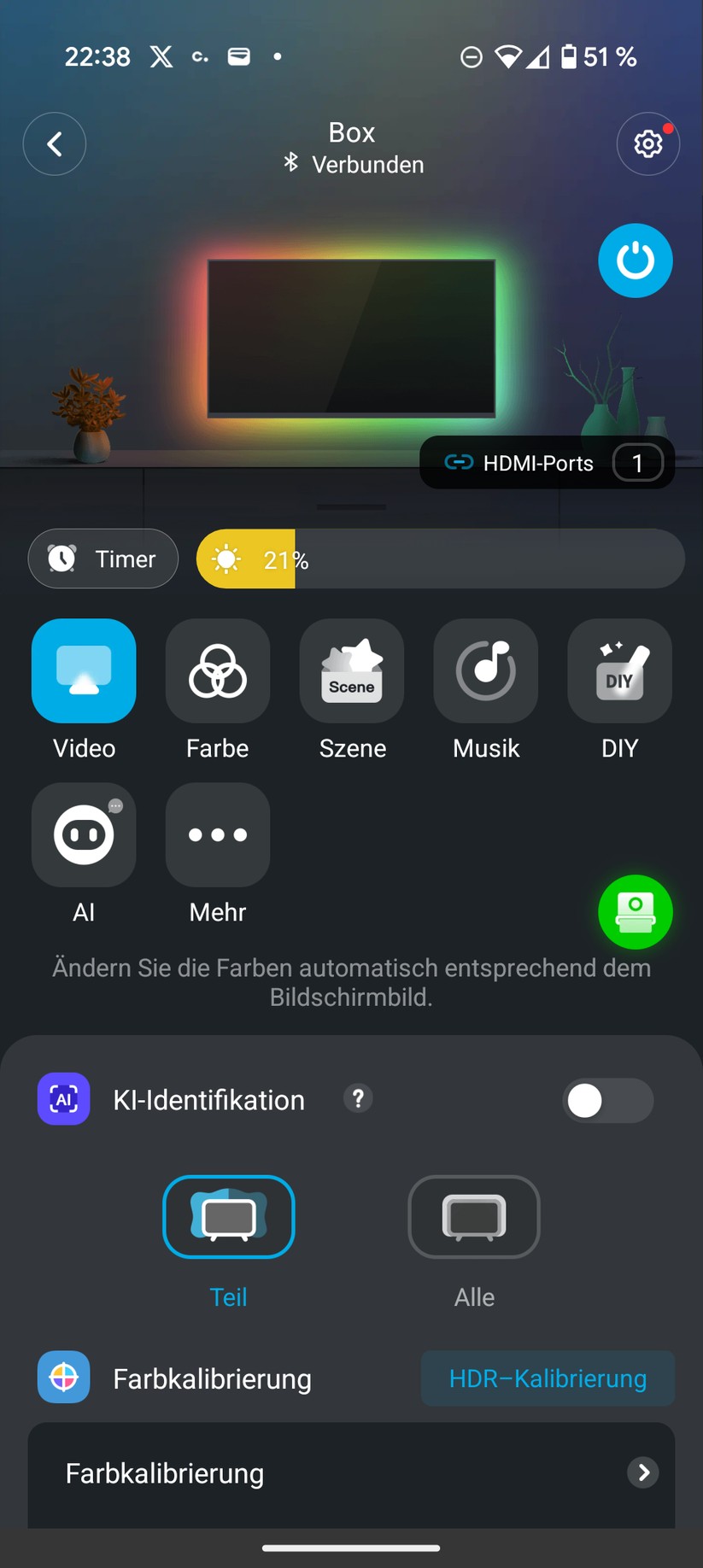
Task: Tap the power button to switch off
Action: click(636, 260)
